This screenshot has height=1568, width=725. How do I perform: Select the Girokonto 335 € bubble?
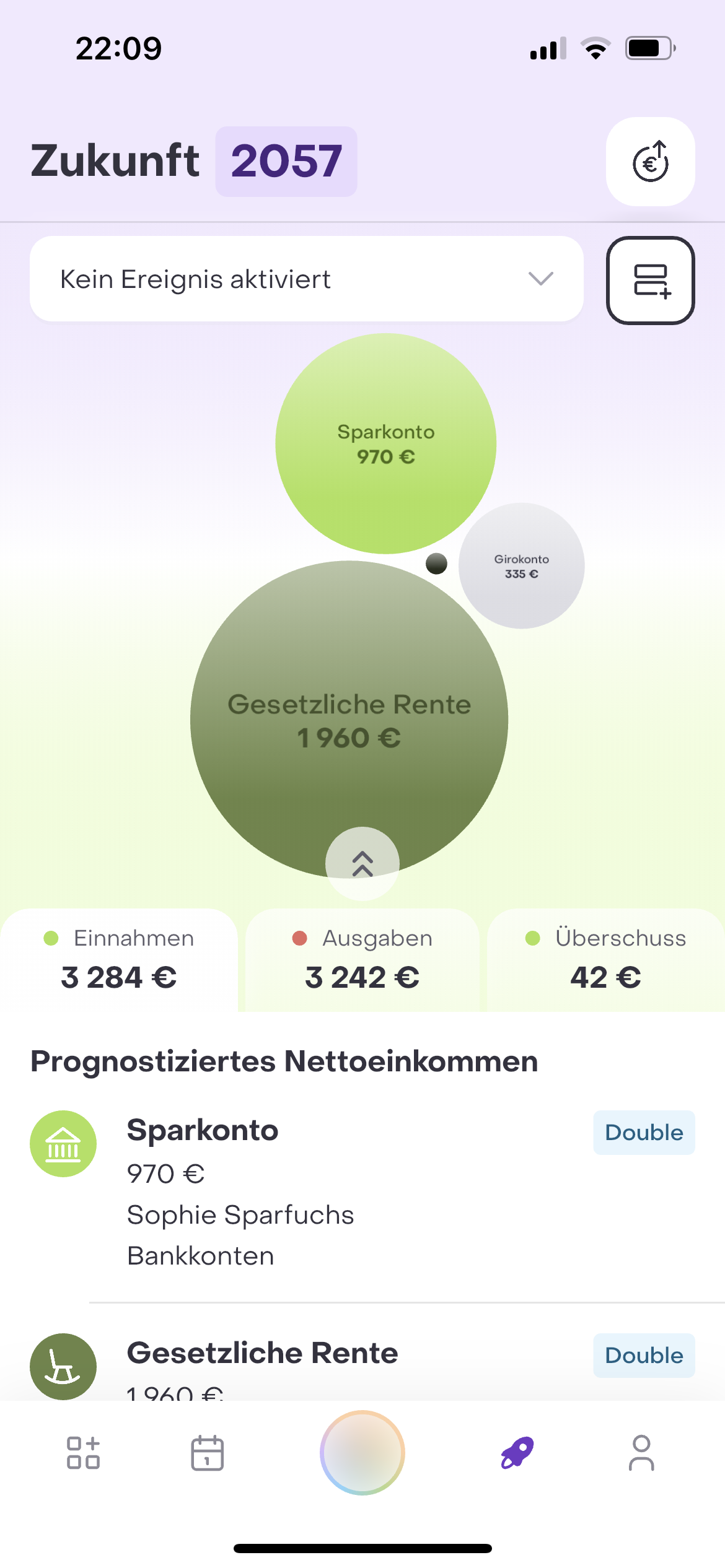click(522, 566)
